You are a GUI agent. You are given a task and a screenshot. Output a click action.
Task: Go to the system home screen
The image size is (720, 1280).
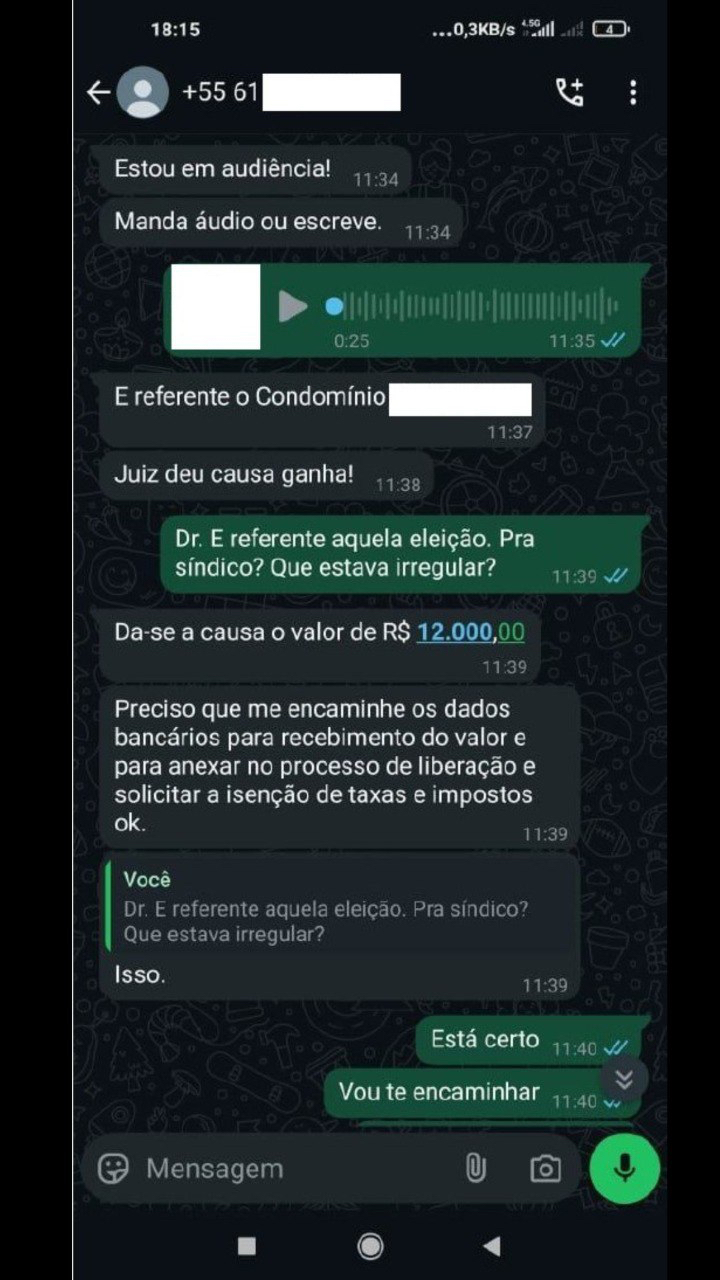point(370,1246)
